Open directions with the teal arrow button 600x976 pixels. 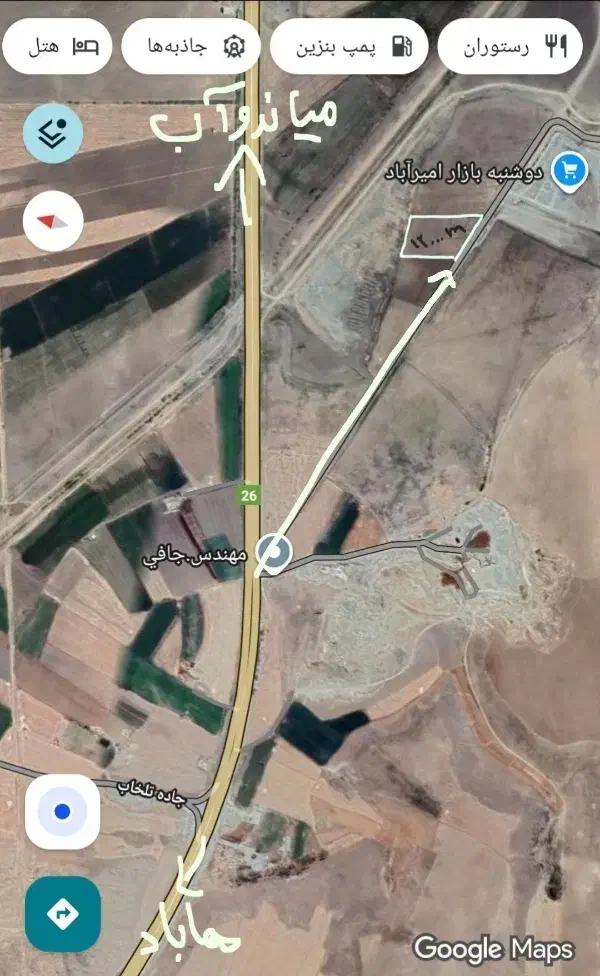click(62, 913)
